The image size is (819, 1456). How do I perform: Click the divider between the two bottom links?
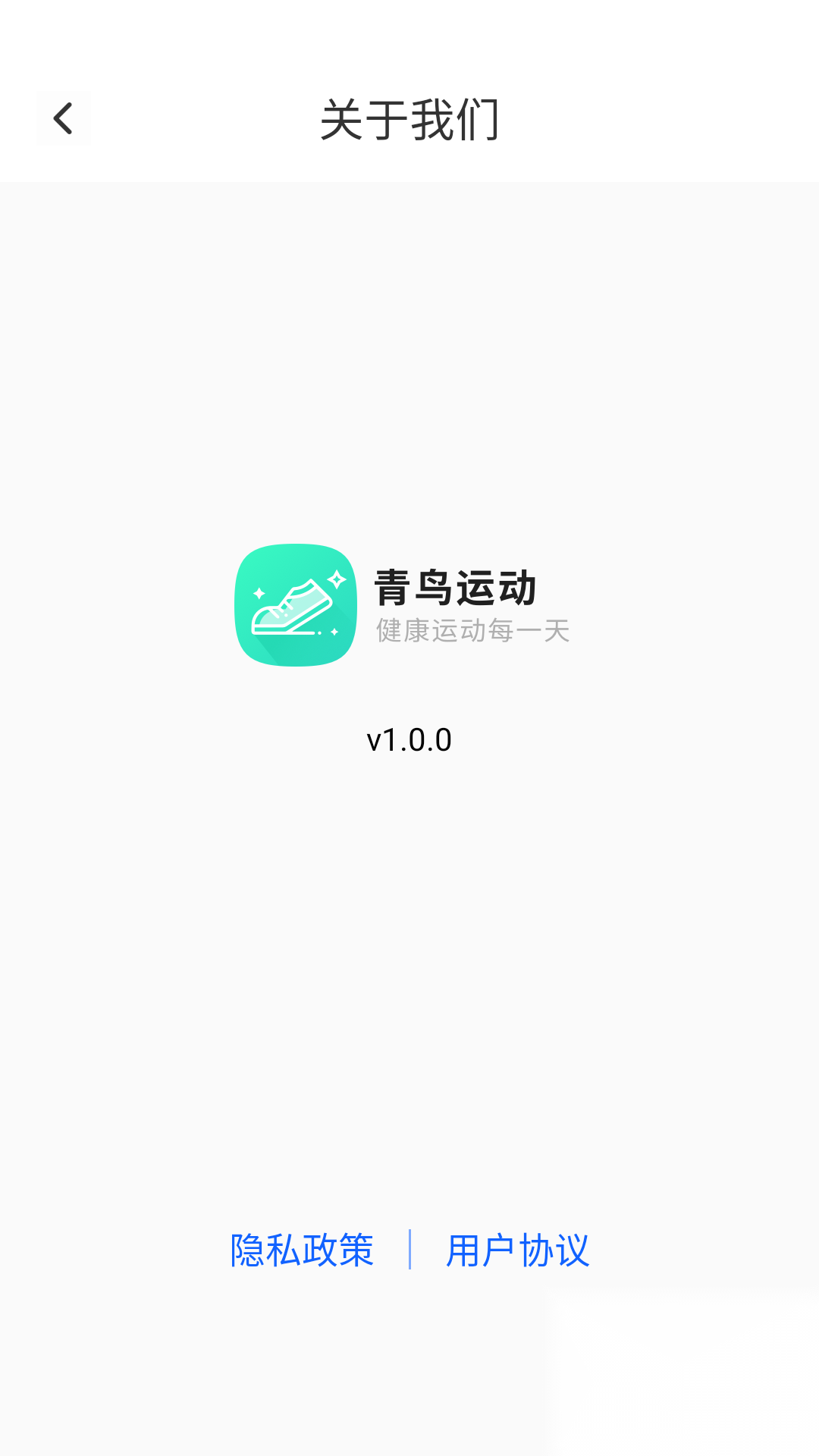tap(410, 1250)
